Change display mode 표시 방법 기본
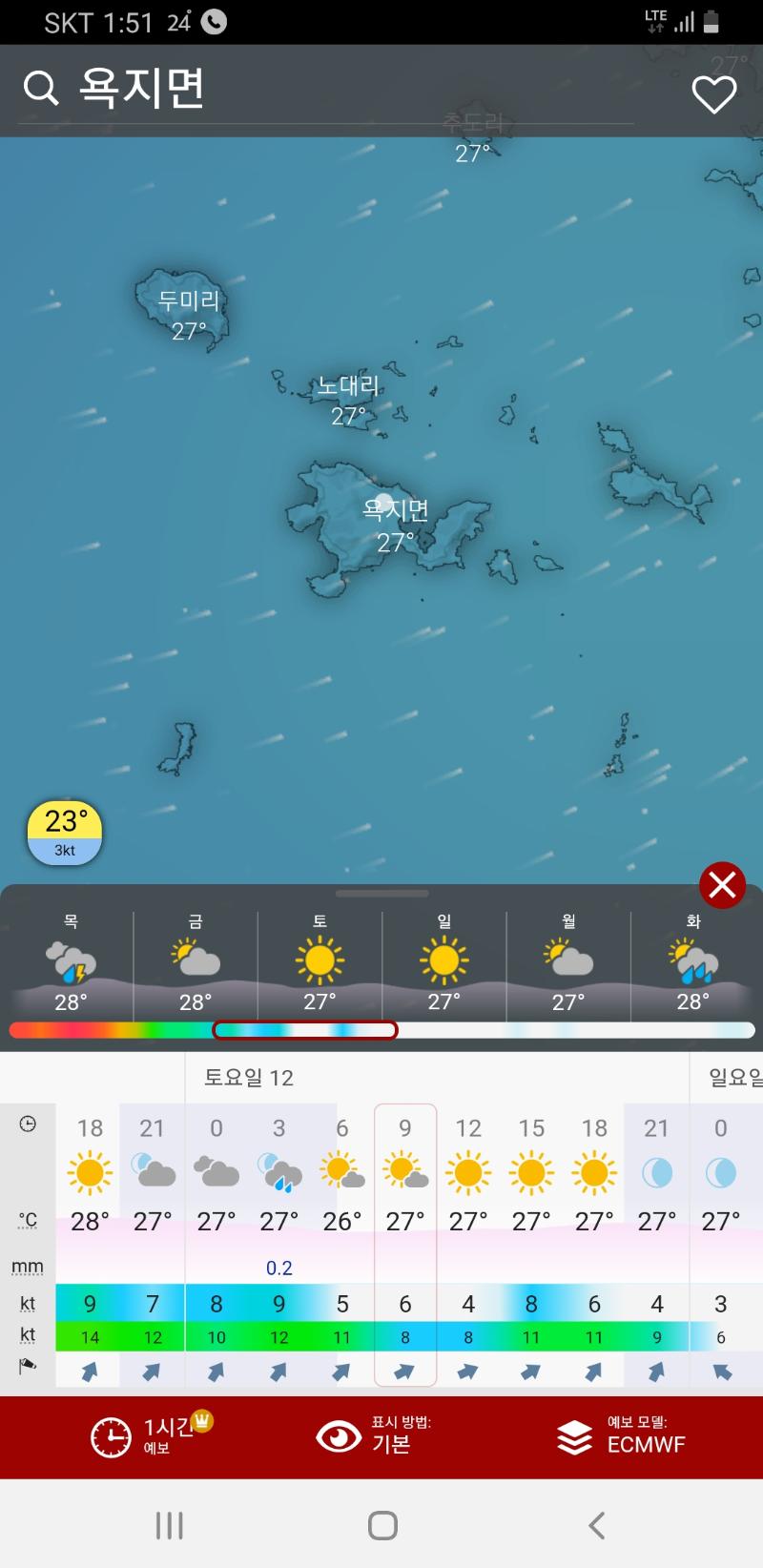 click(377, 1436)
